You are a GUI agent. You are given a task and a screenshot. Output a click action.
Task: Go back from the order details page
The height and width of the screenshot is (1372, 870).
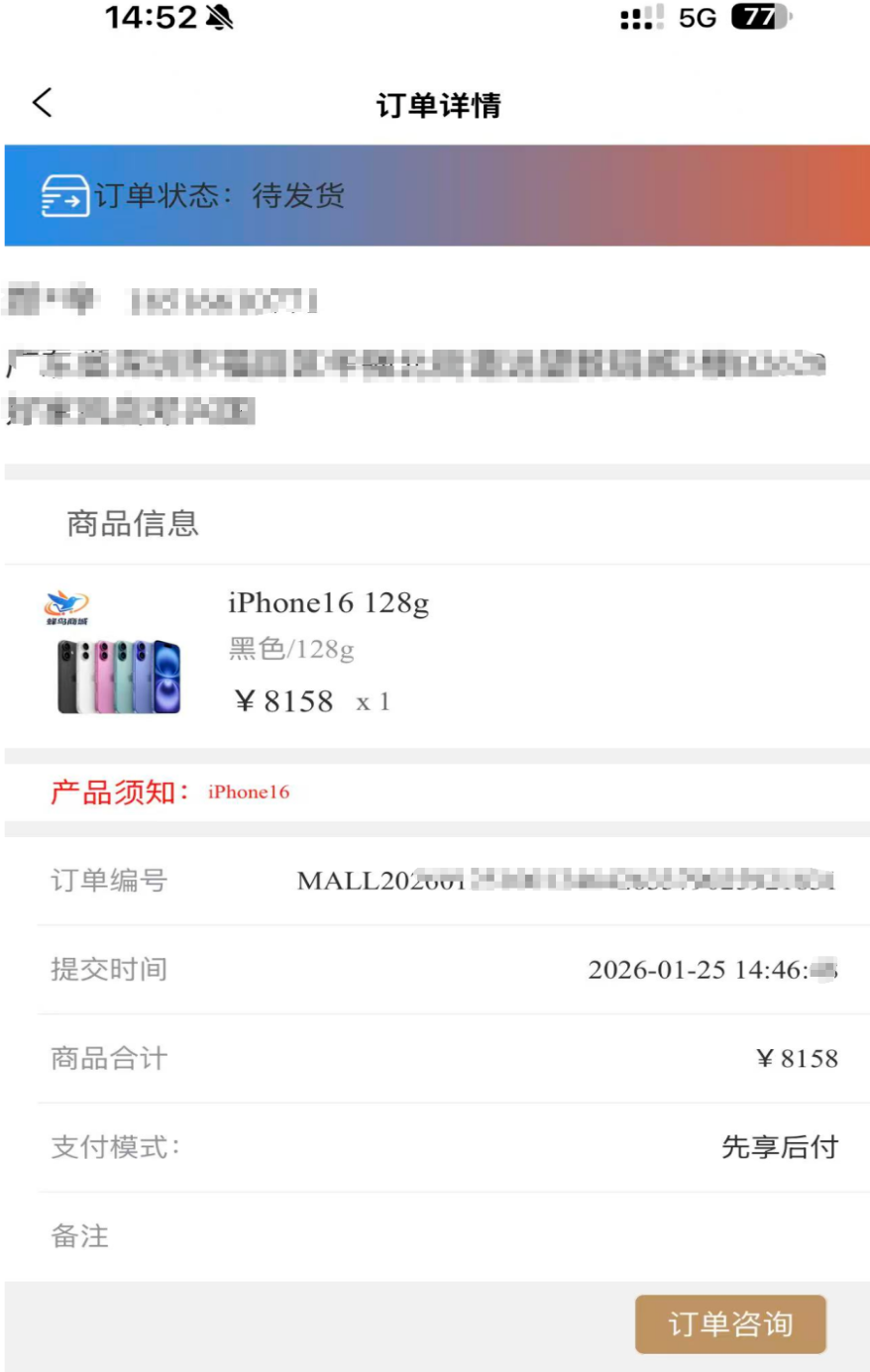[43, 102]
